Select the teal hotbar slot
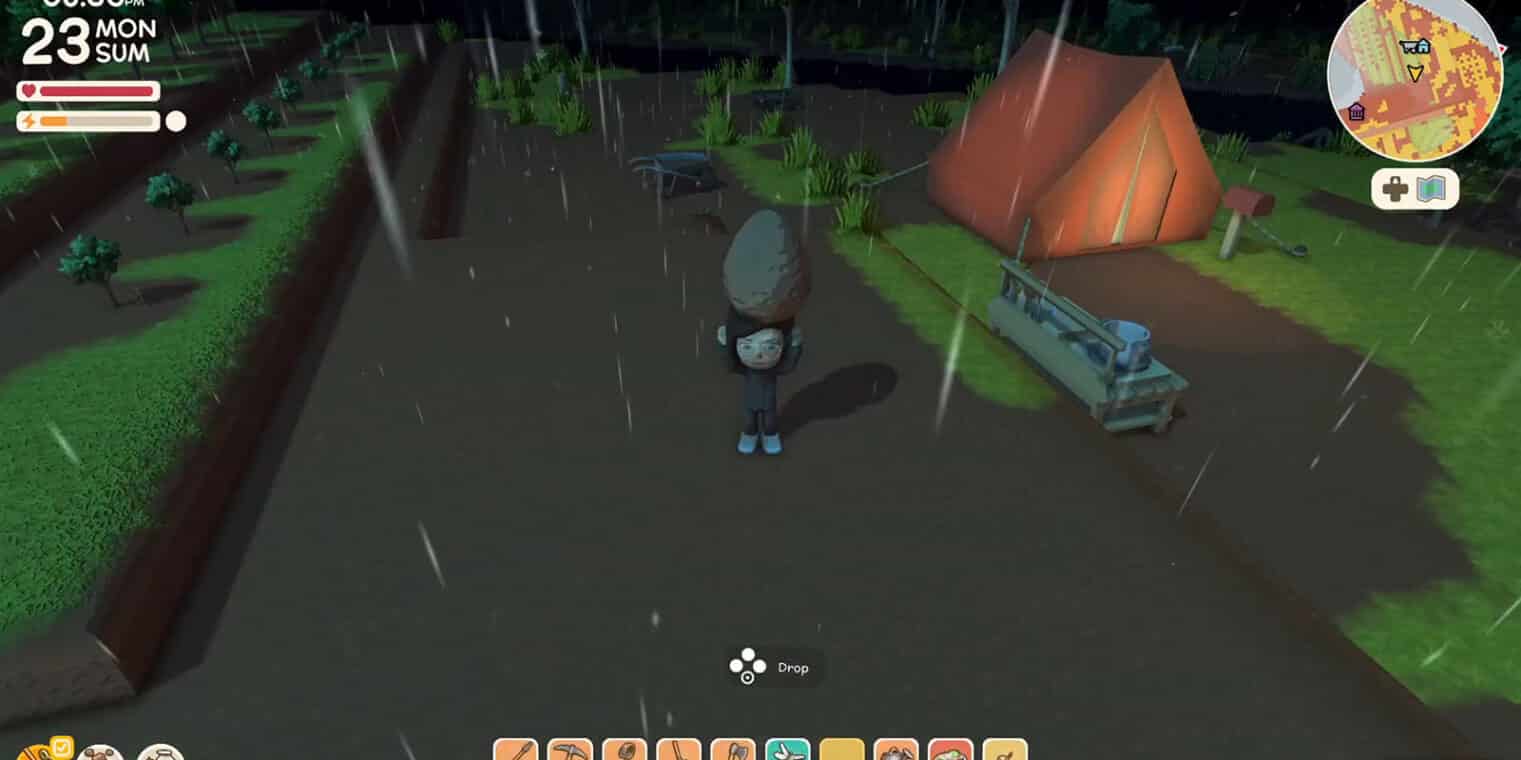This screenshot has height=760, width=1521. (787, 750)
